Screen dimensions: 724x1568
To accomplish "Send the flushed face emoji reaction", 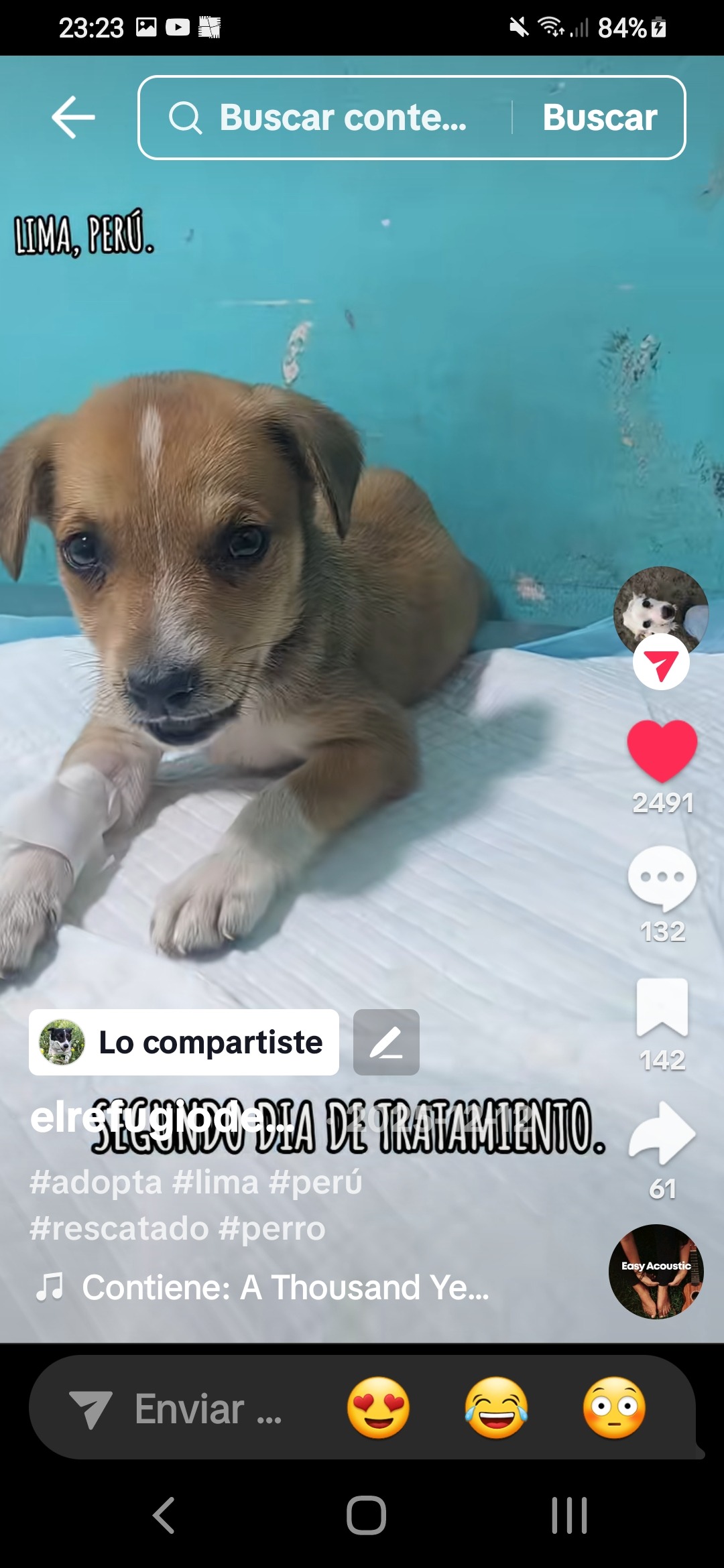I will coord(614,1408).
